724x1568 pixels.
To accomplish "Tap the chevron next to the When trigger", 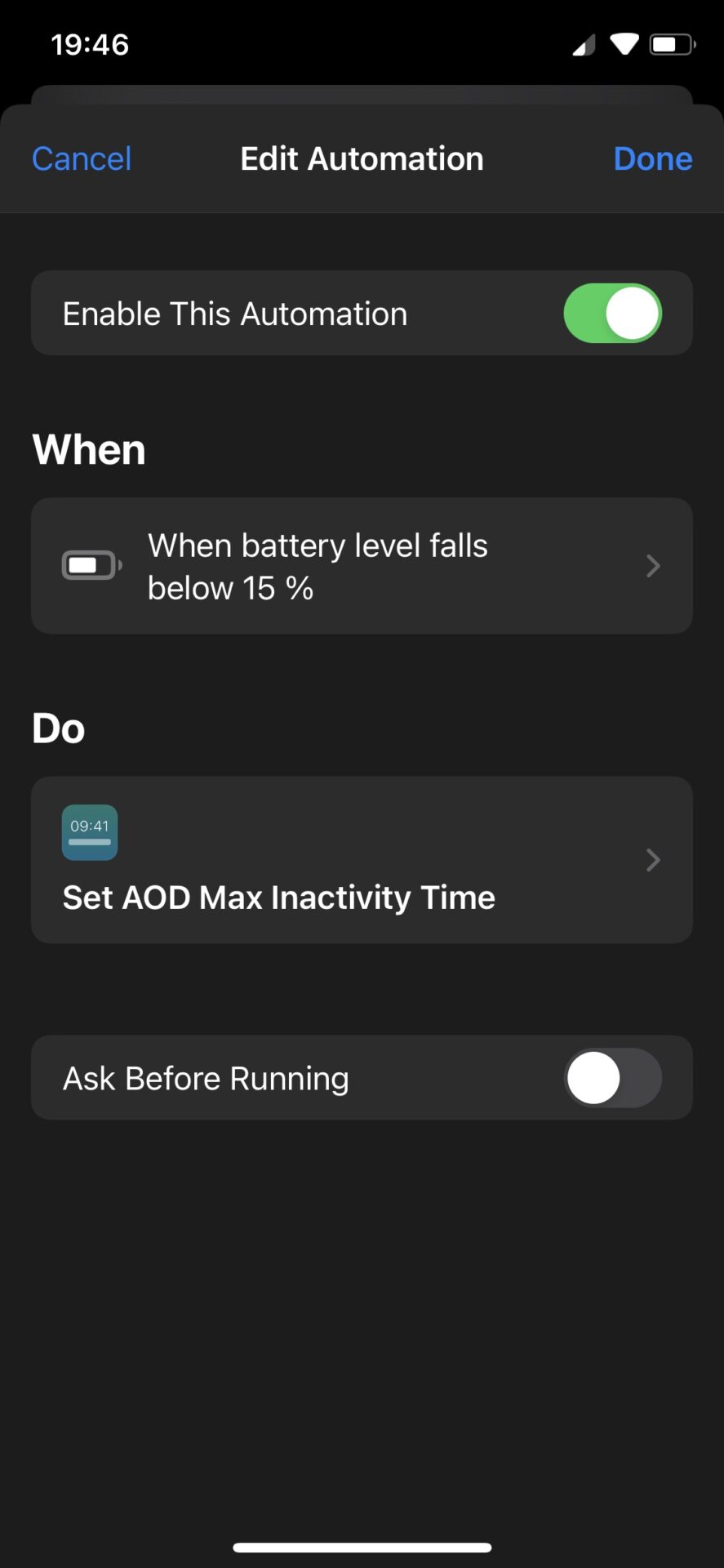I will tap(652, 565).
